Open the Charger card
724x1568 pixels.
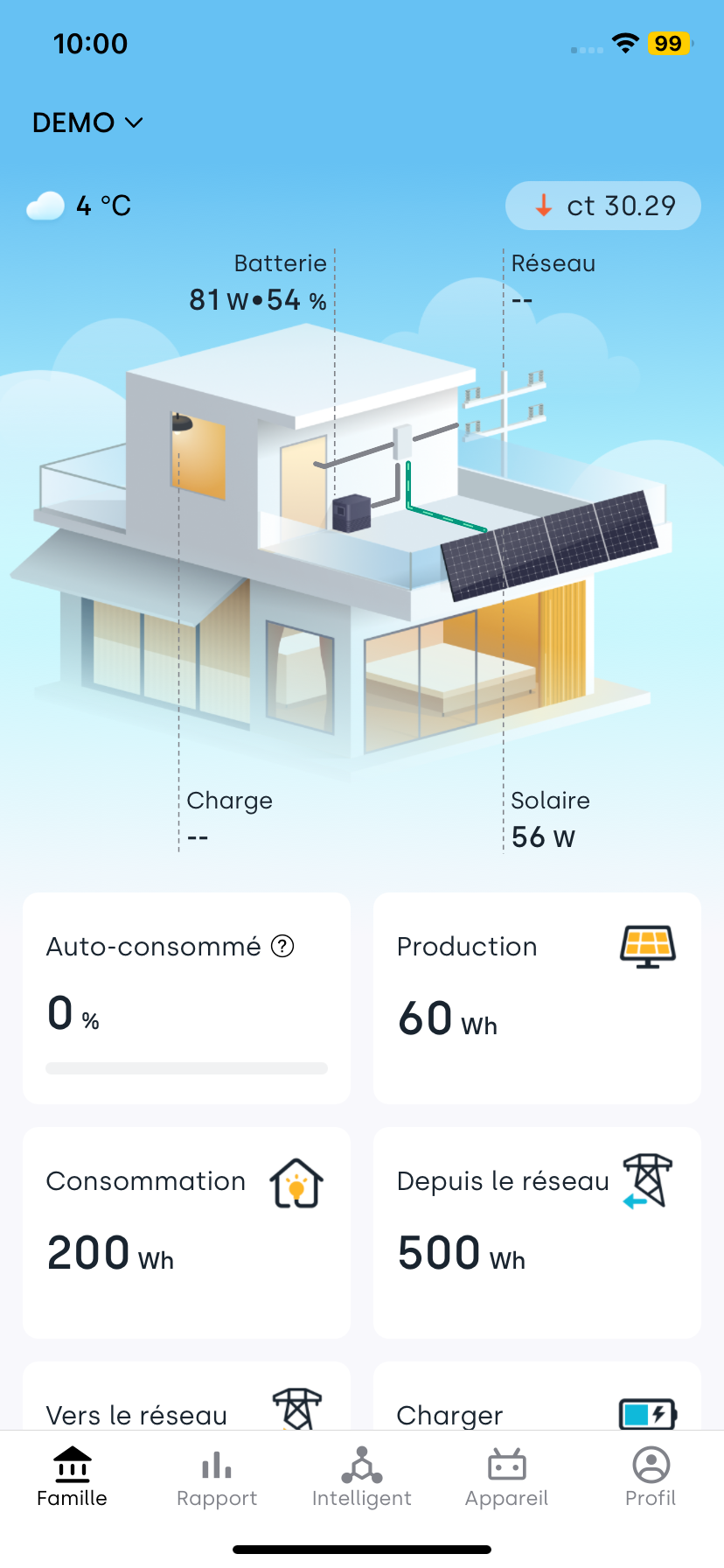536,1400
